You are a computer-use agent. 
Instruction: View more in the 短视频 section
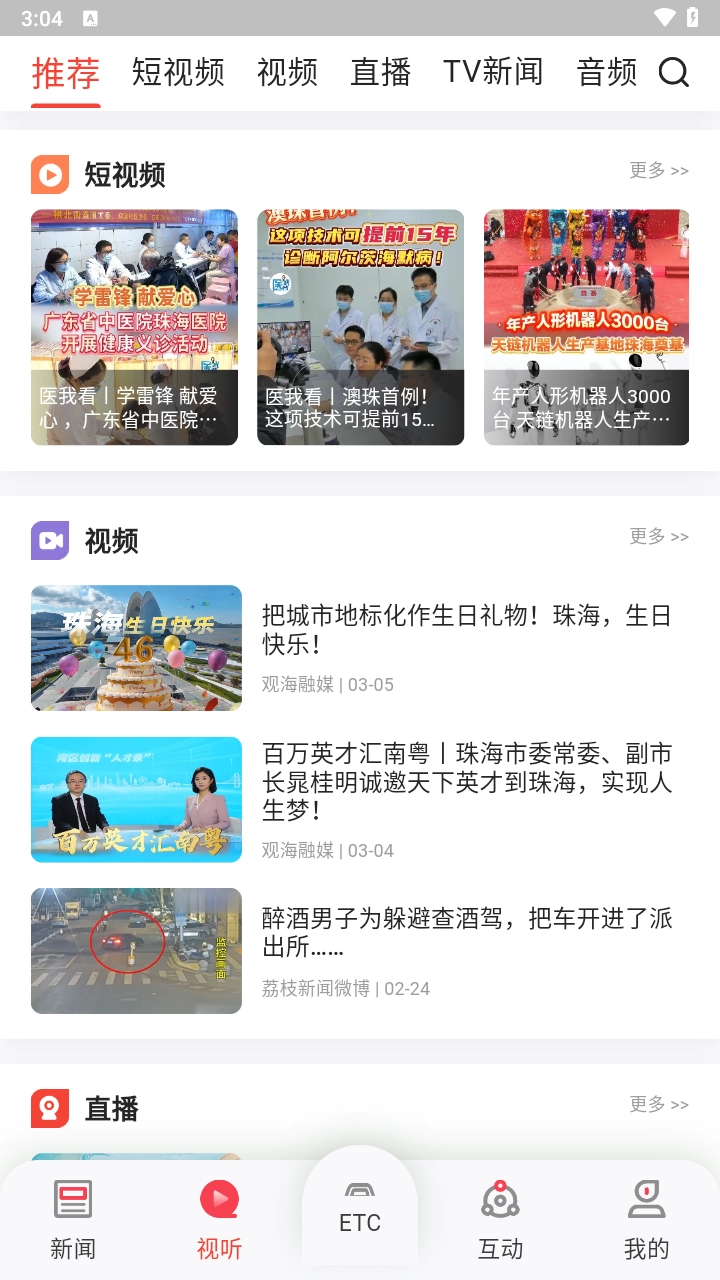[658, 171]
